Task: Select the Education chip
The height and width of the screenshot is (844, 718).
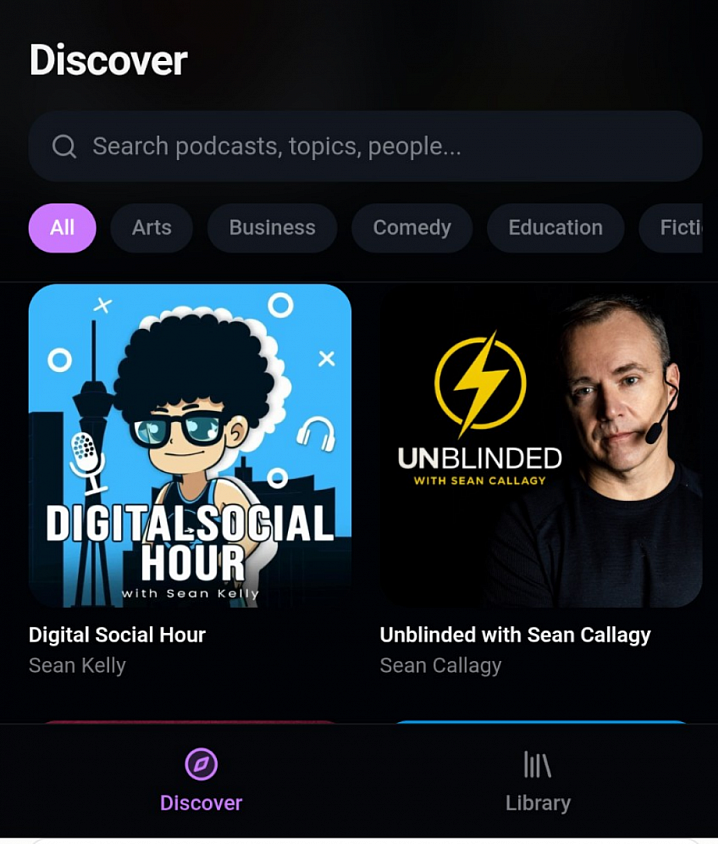Action: (555, 228)
